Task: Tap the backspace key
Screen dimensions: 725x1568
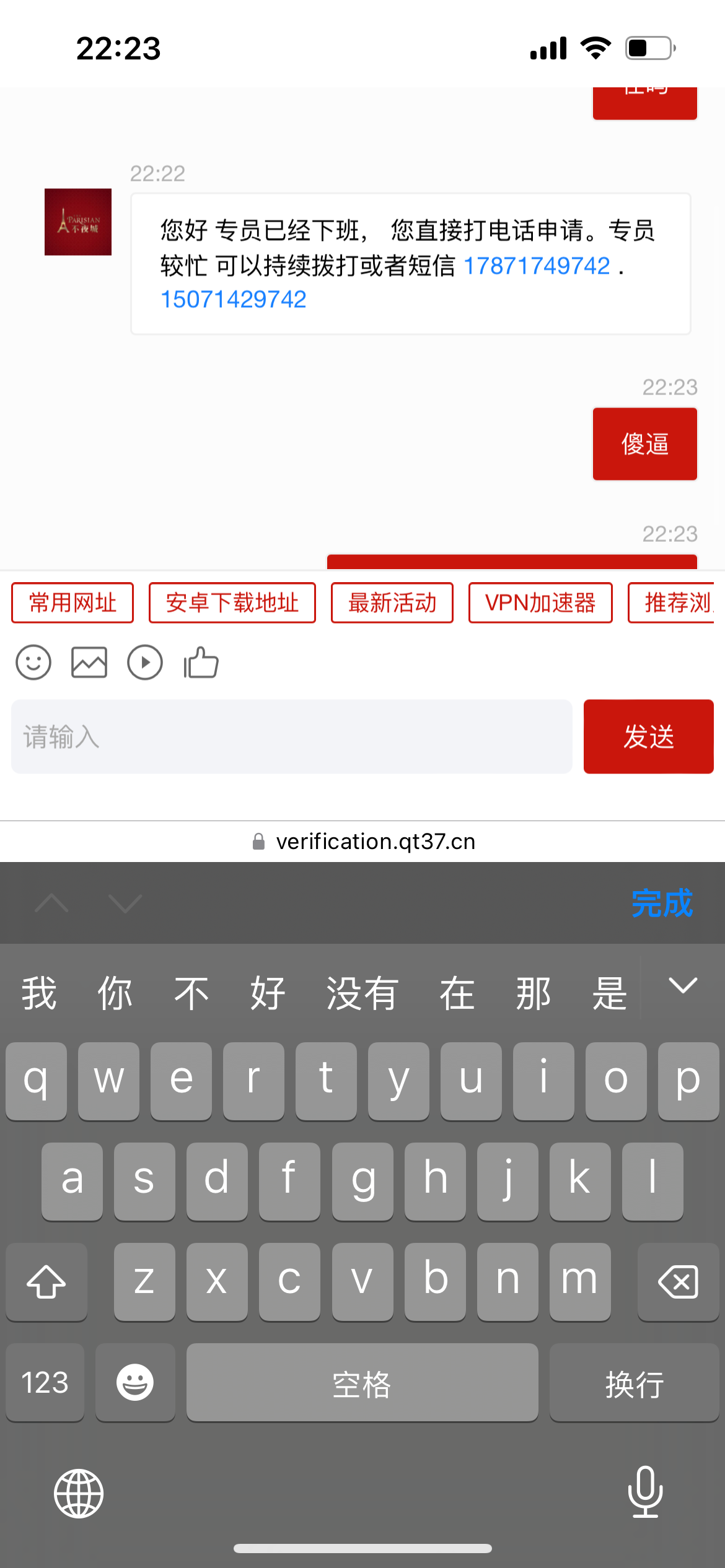Action: click(678, 1282)
